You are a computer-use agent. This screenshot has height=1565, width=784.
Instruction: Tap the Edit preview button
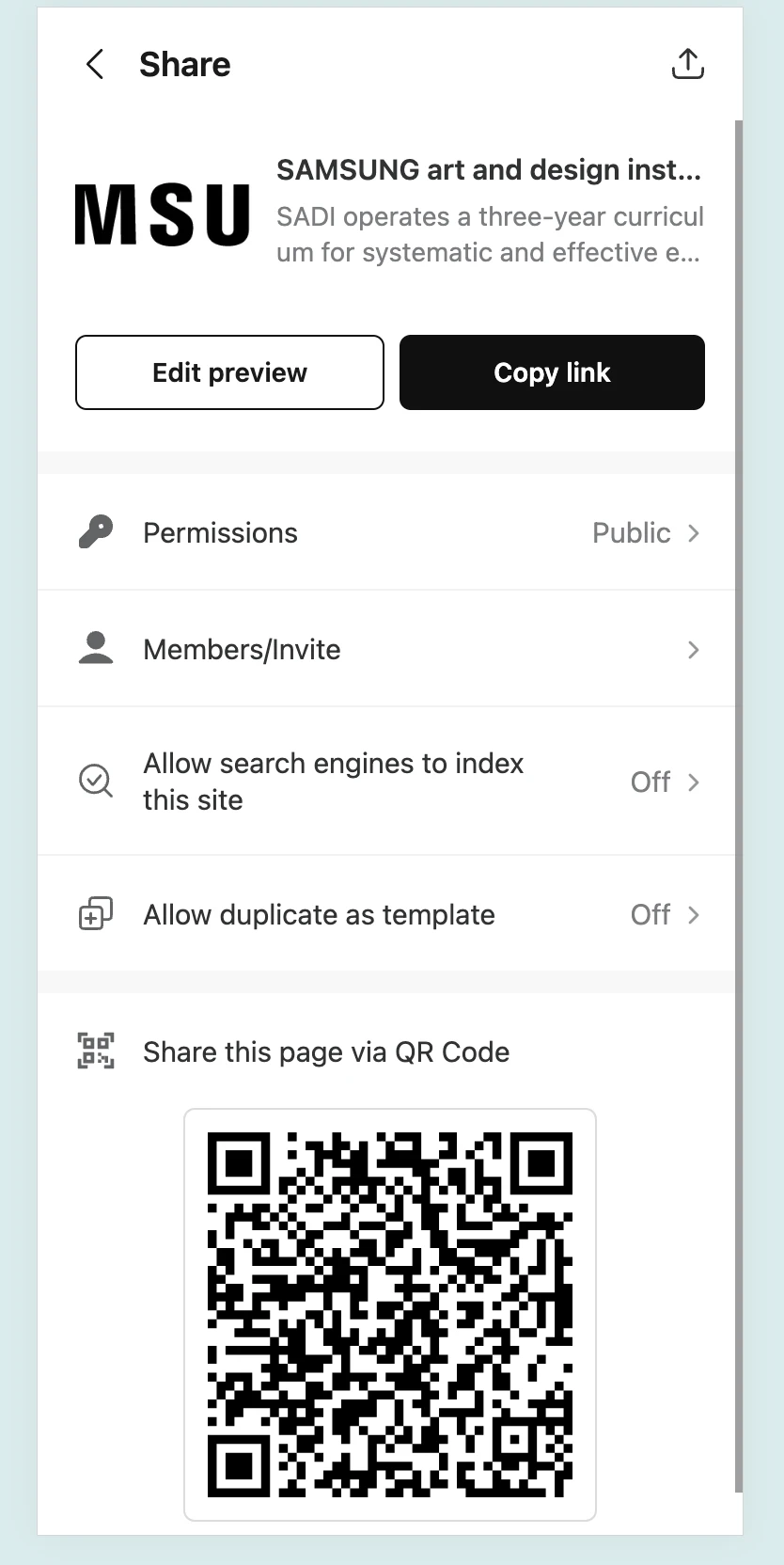[x=229, y=372]
